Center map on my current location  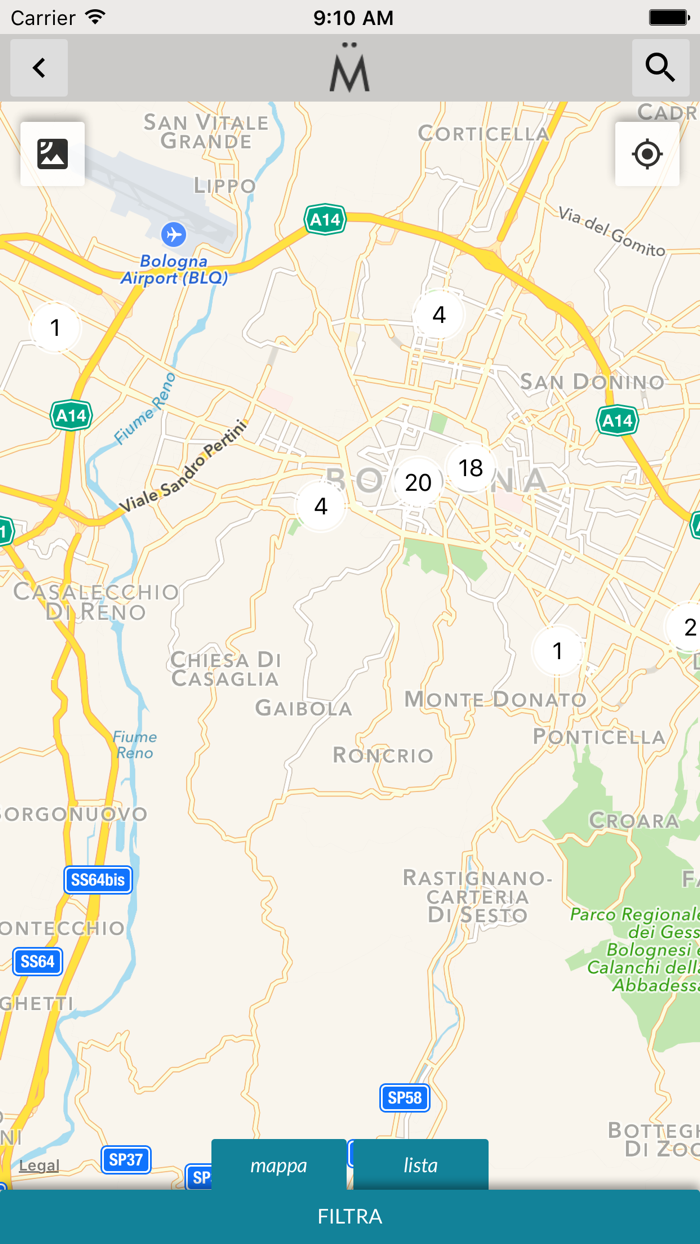[x=647, y=154]
